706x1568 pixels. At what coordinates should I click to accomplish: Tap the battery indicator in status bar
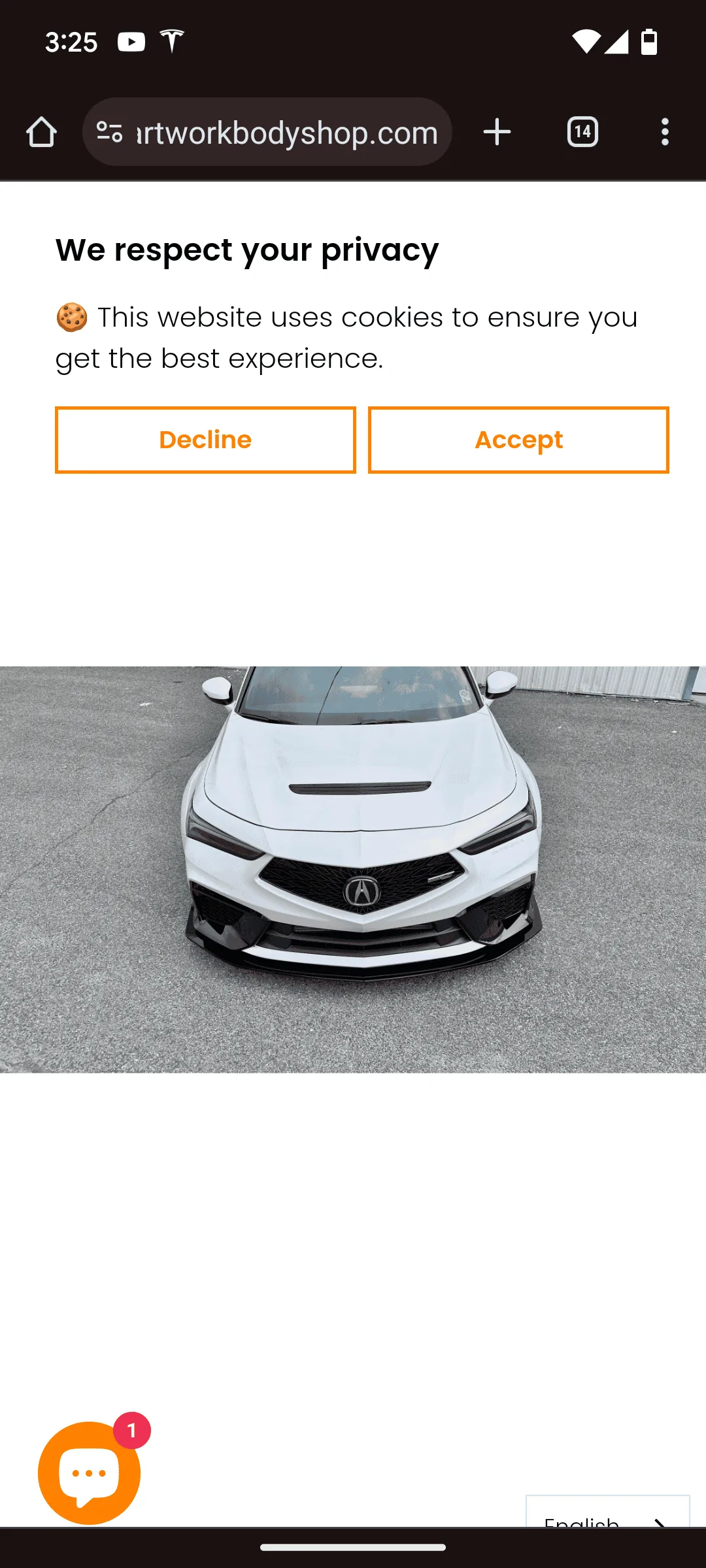648,42
